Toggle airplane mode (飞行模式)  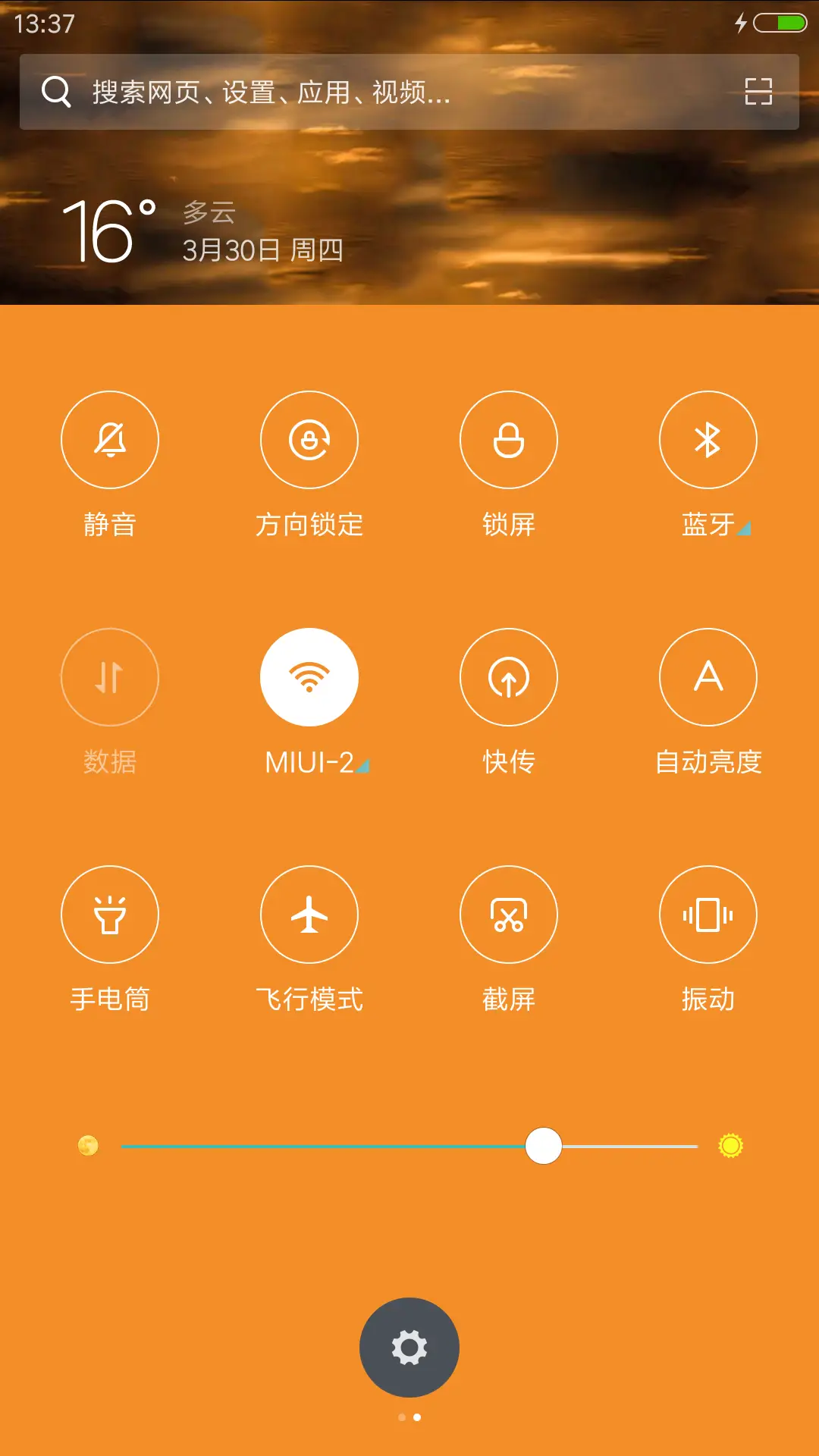coord(309,915)
